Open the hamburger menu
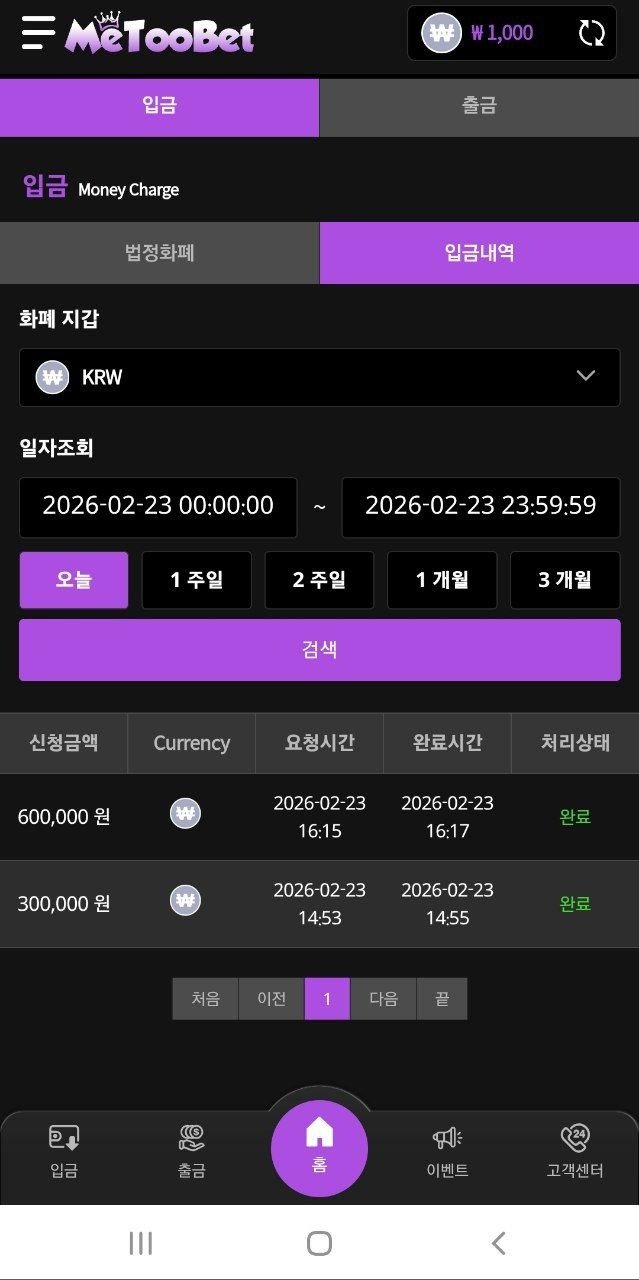The height and width of the screenshot is (1280, 639). click(x=38, y=33)
